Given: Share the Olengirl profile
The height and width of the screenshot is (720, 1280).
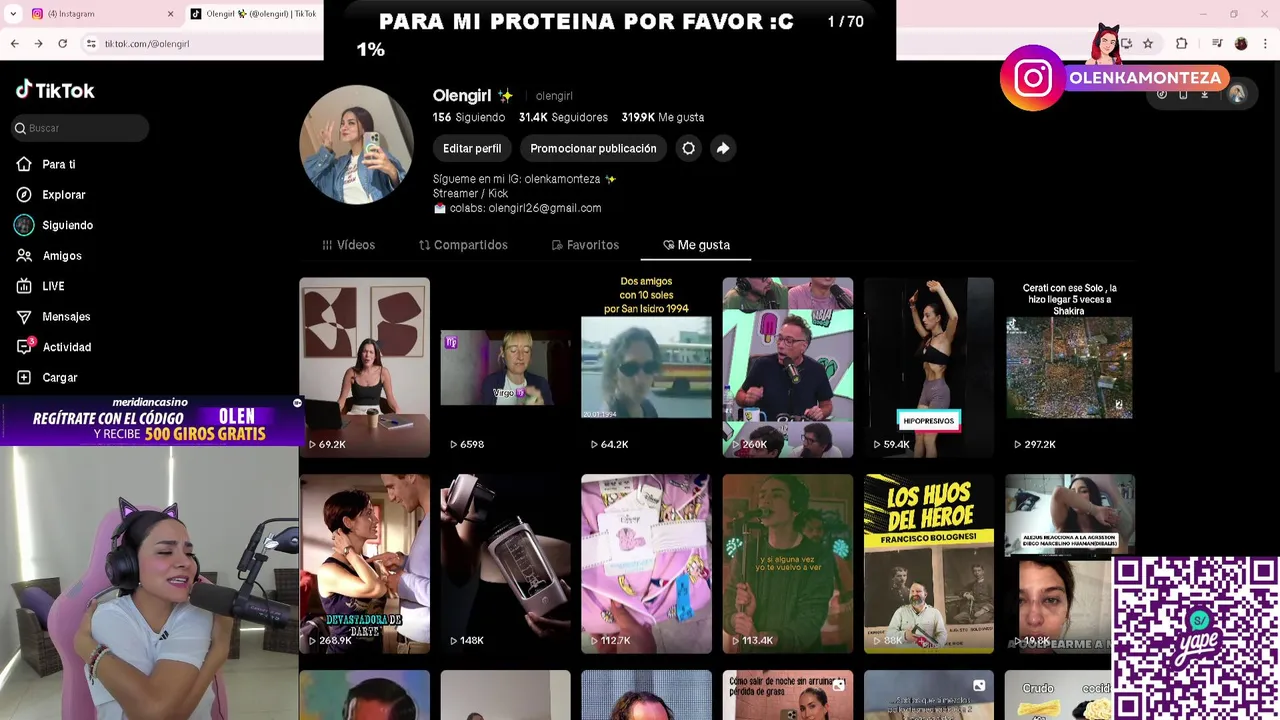Looking at the screenshot, I should (722, 148).
